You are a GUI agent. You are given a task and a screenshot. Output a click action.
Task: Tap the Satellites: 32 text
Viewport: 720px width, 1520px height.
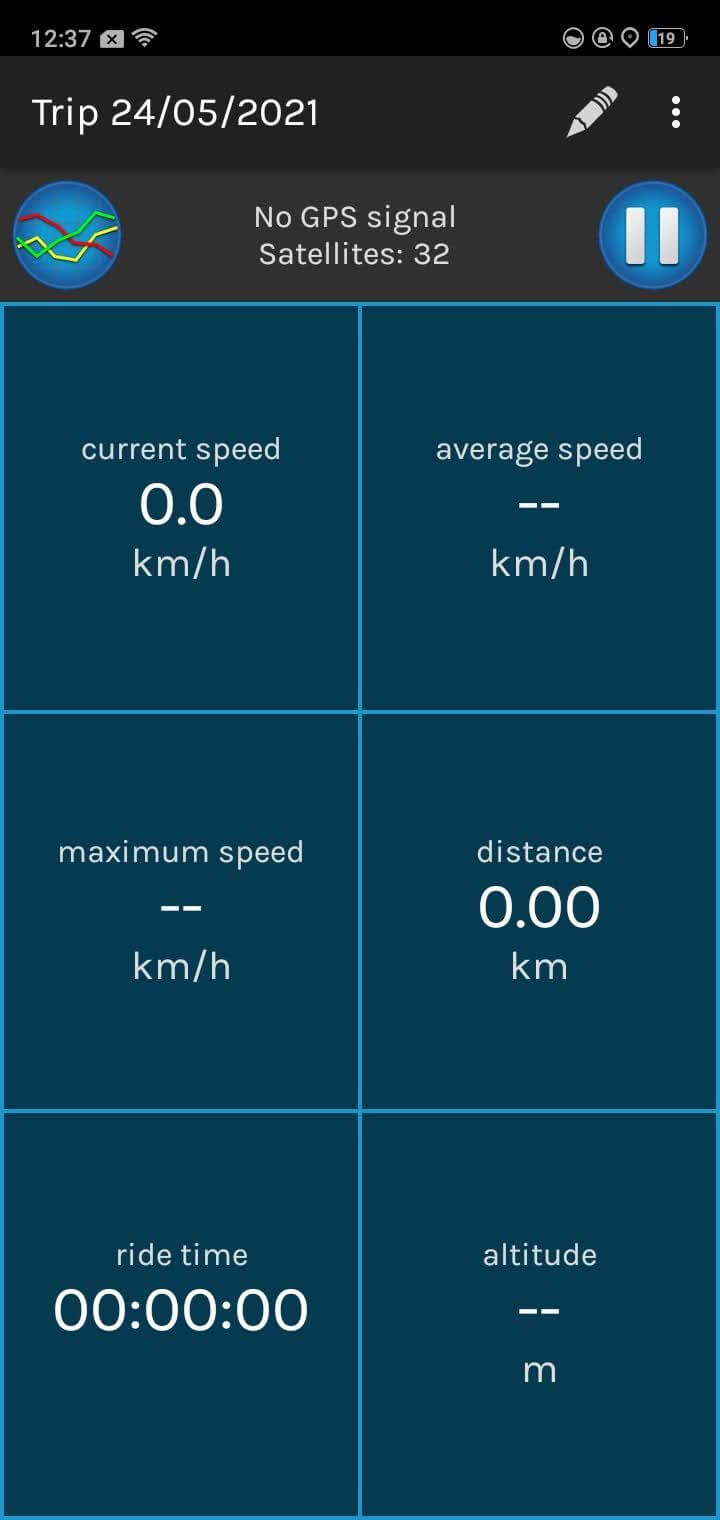(355, 254)
